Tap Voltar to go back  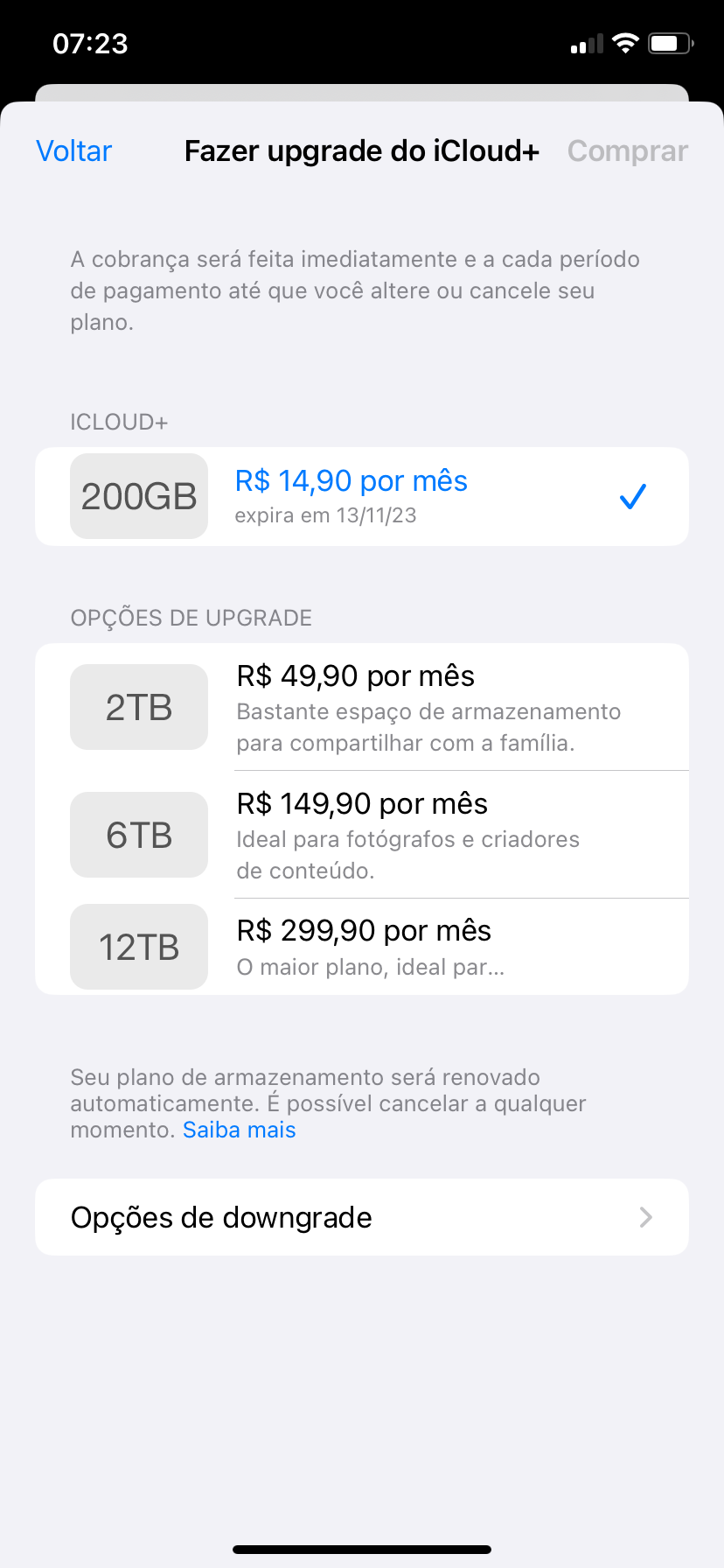point(74,151)
